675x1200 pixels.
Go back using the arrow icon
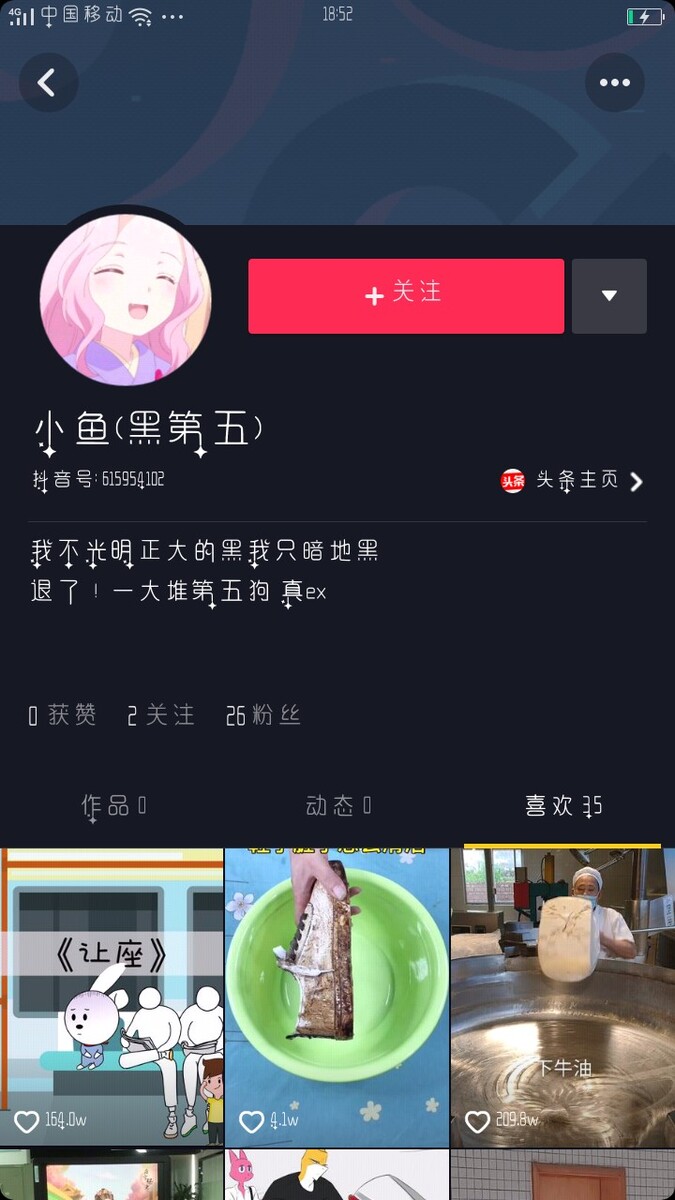pyautogui.click(x=47, y=83)
